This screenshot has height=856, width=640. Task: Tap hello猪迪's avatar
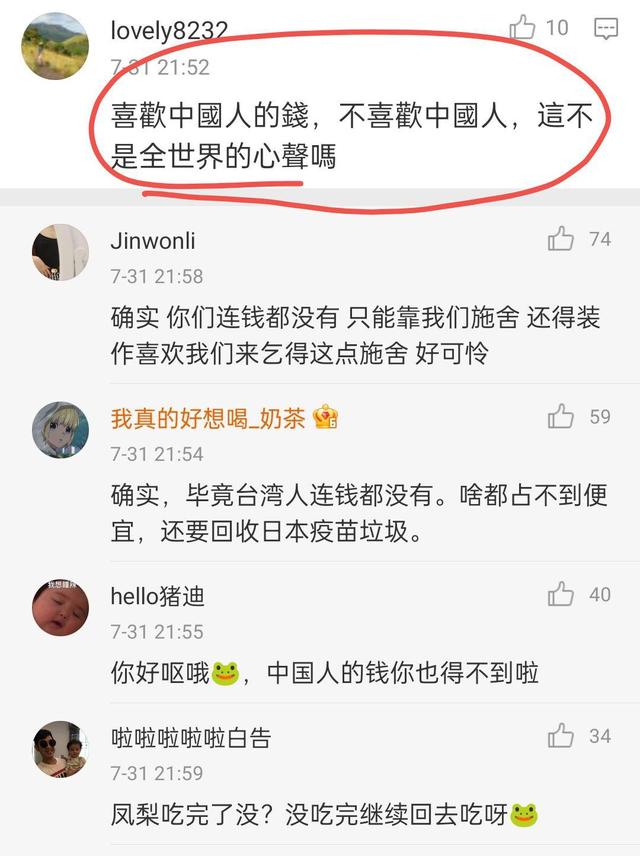point(60,607)
